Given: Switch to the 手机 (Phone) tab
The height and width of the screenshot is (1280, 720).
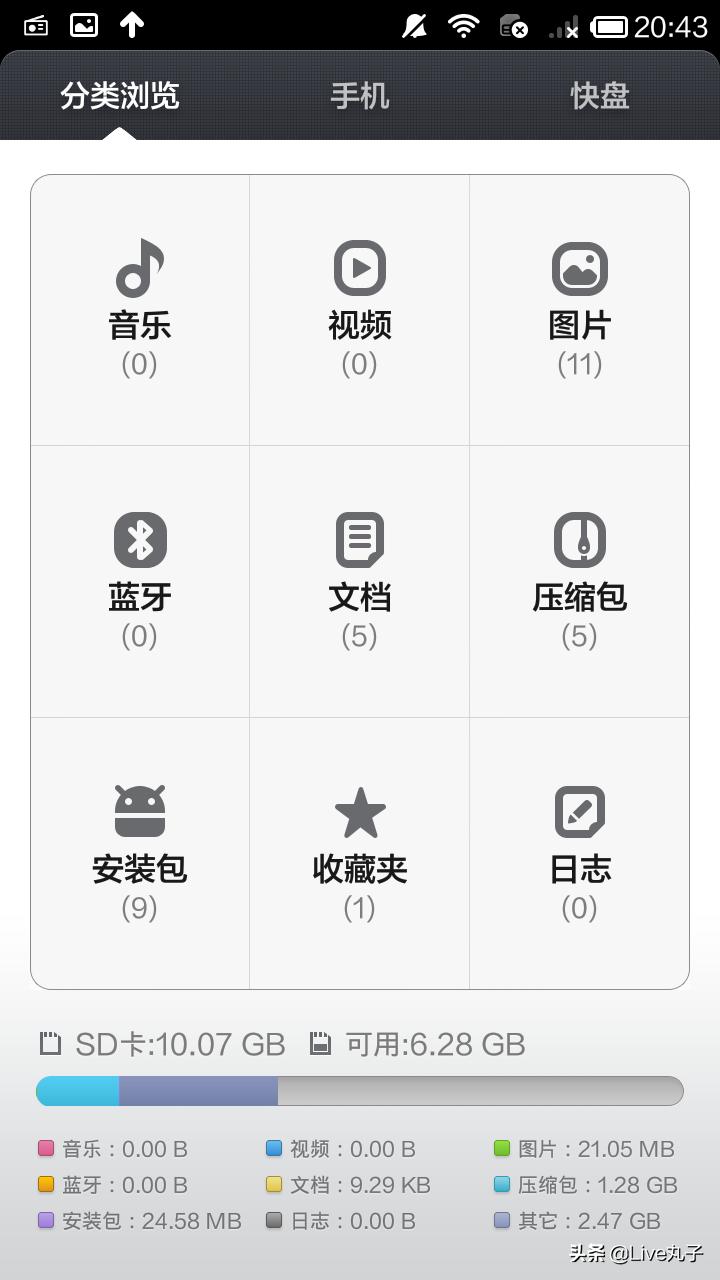Looking at the screenshot, I should pos(359,96).
